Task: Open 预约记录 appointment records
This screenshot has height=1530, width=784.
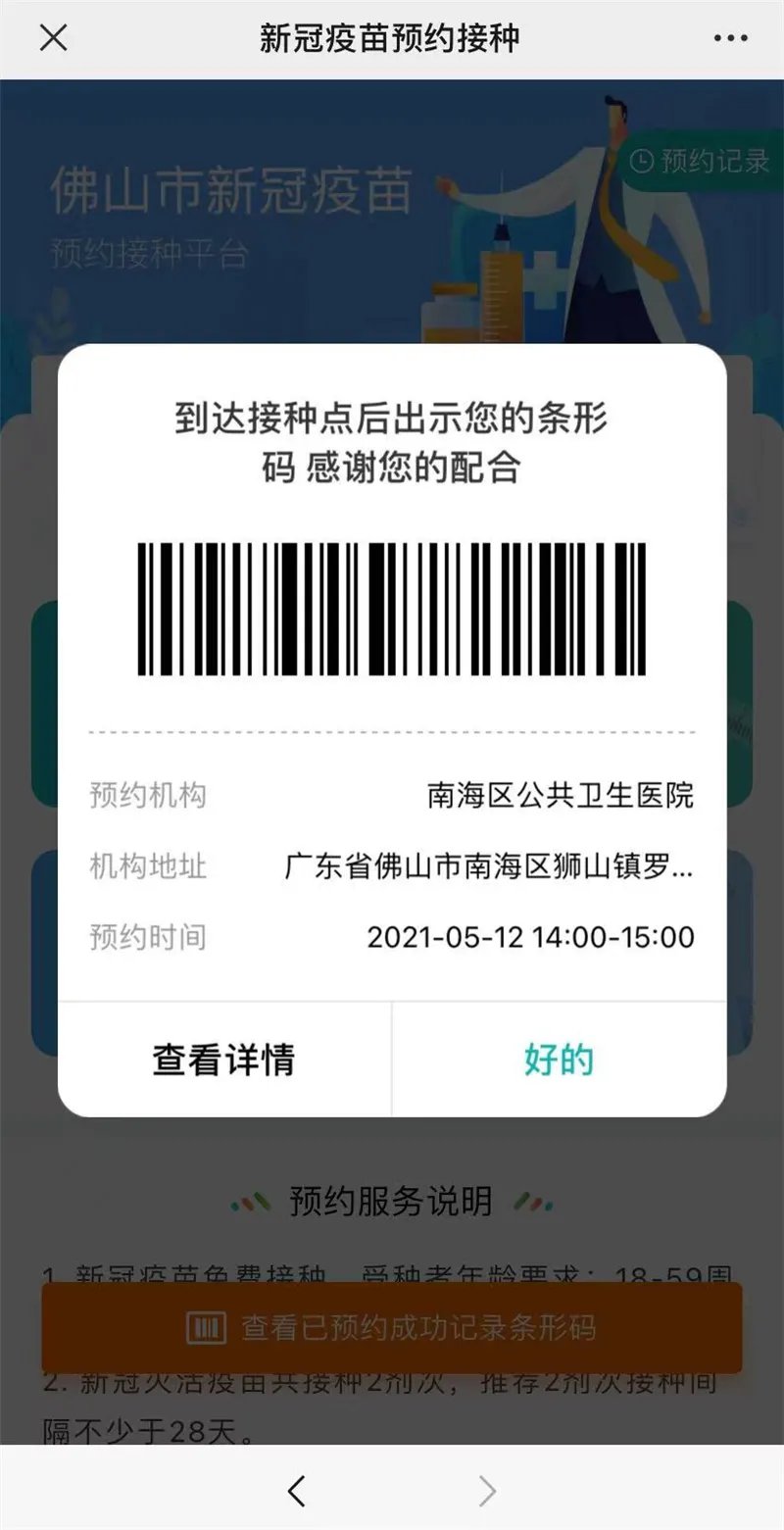Action: [x=701, y=161]
